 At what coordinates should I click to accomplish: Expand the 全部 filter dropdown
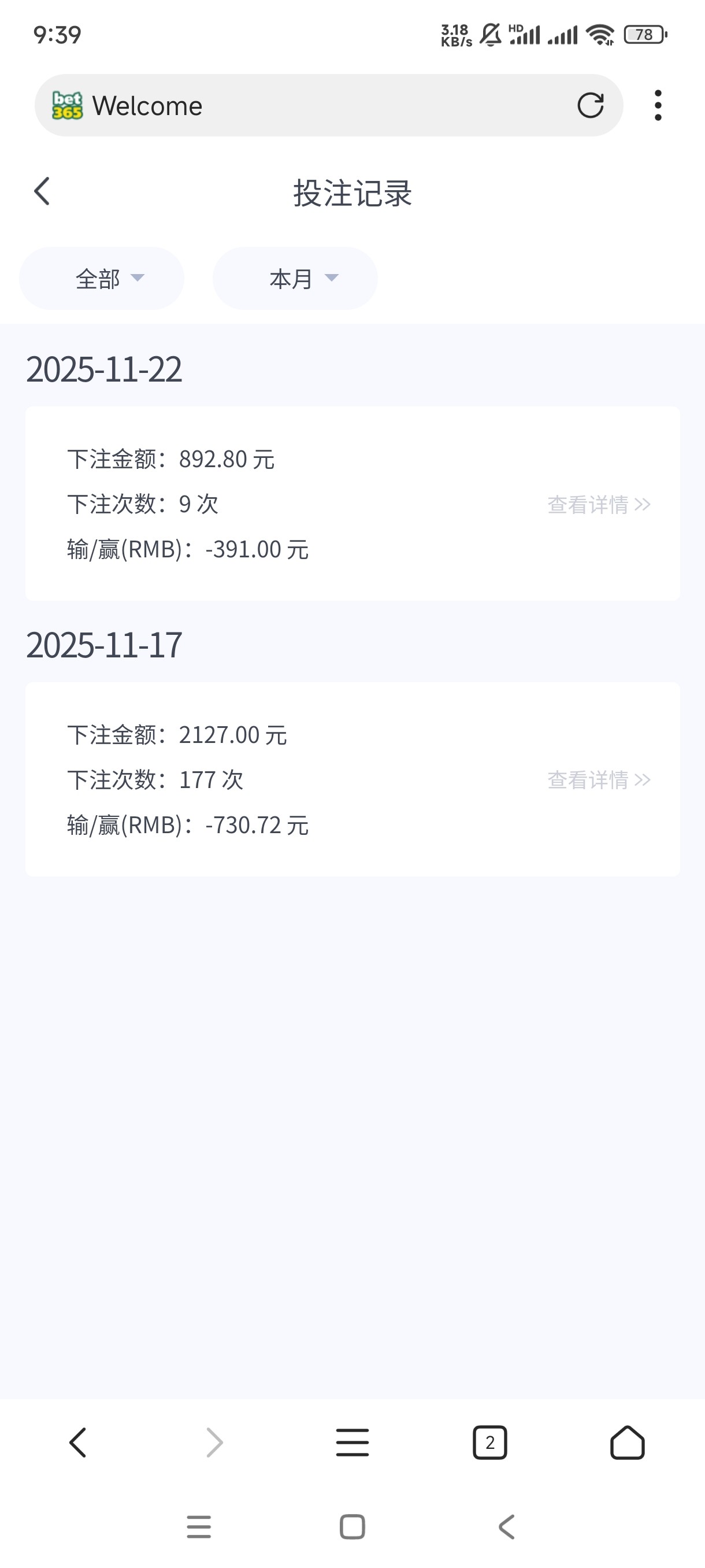[102, 279]
